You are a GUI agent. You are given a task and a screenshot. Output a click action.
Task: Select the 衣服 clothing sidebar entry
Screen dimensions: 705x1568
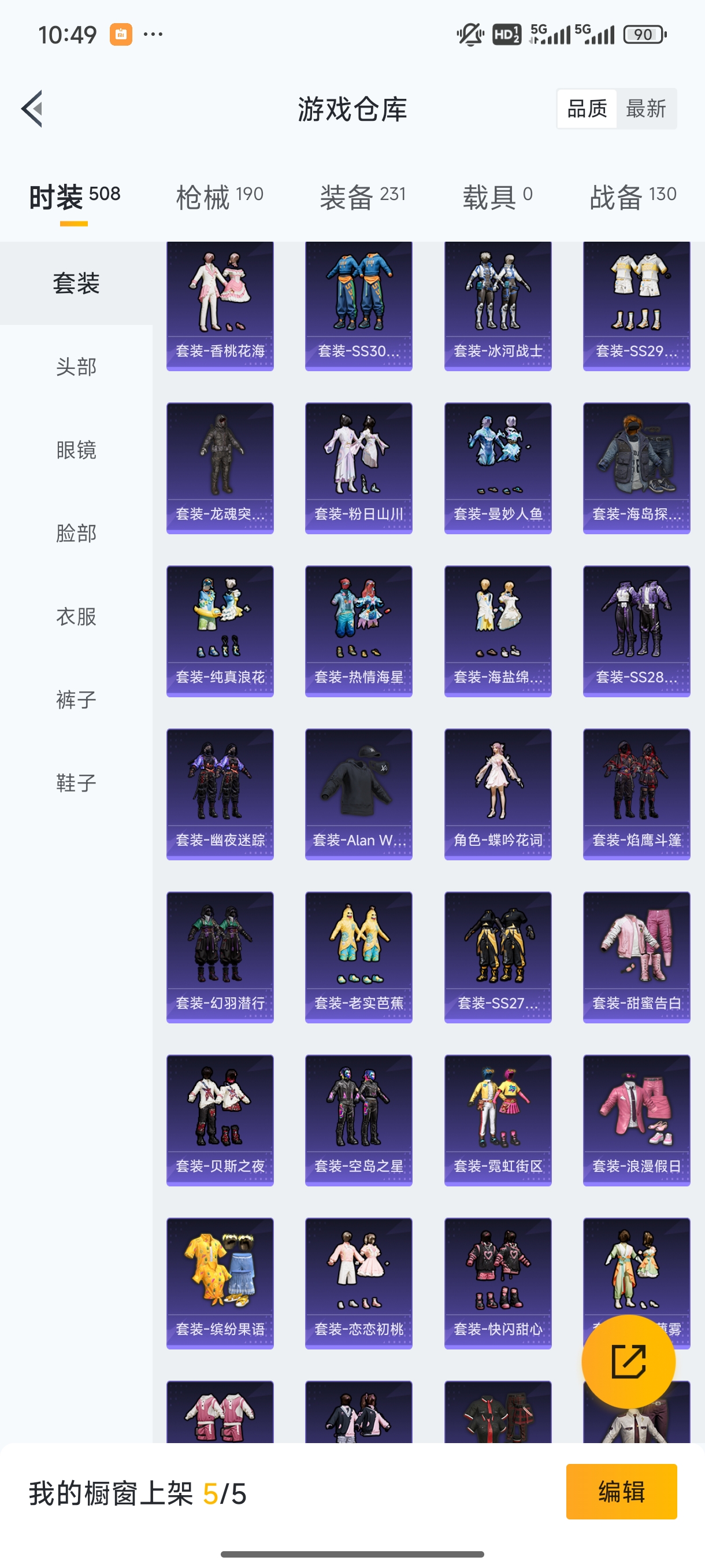point(73,616)
